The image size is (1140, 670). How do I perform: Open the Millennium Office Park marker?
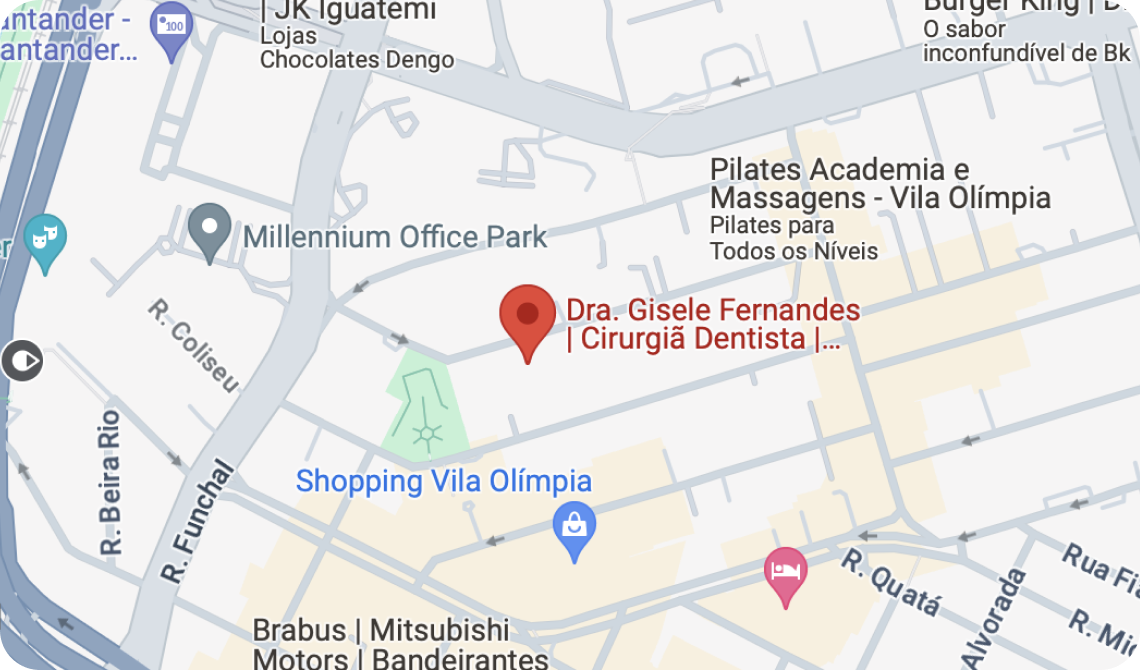(x=210, y=230)
